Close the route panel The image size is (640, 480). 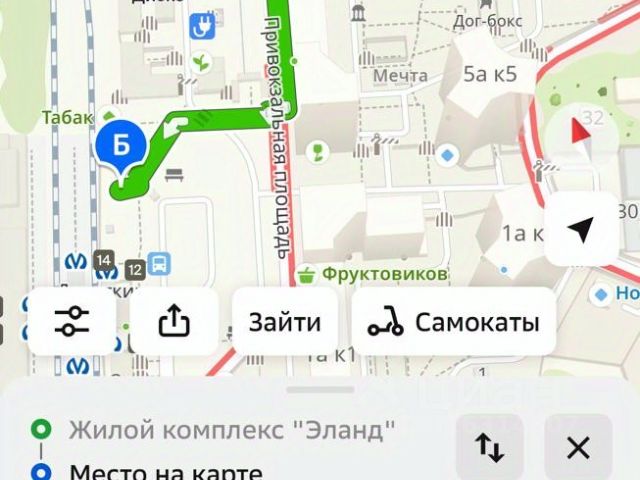[x=578, y=447]
